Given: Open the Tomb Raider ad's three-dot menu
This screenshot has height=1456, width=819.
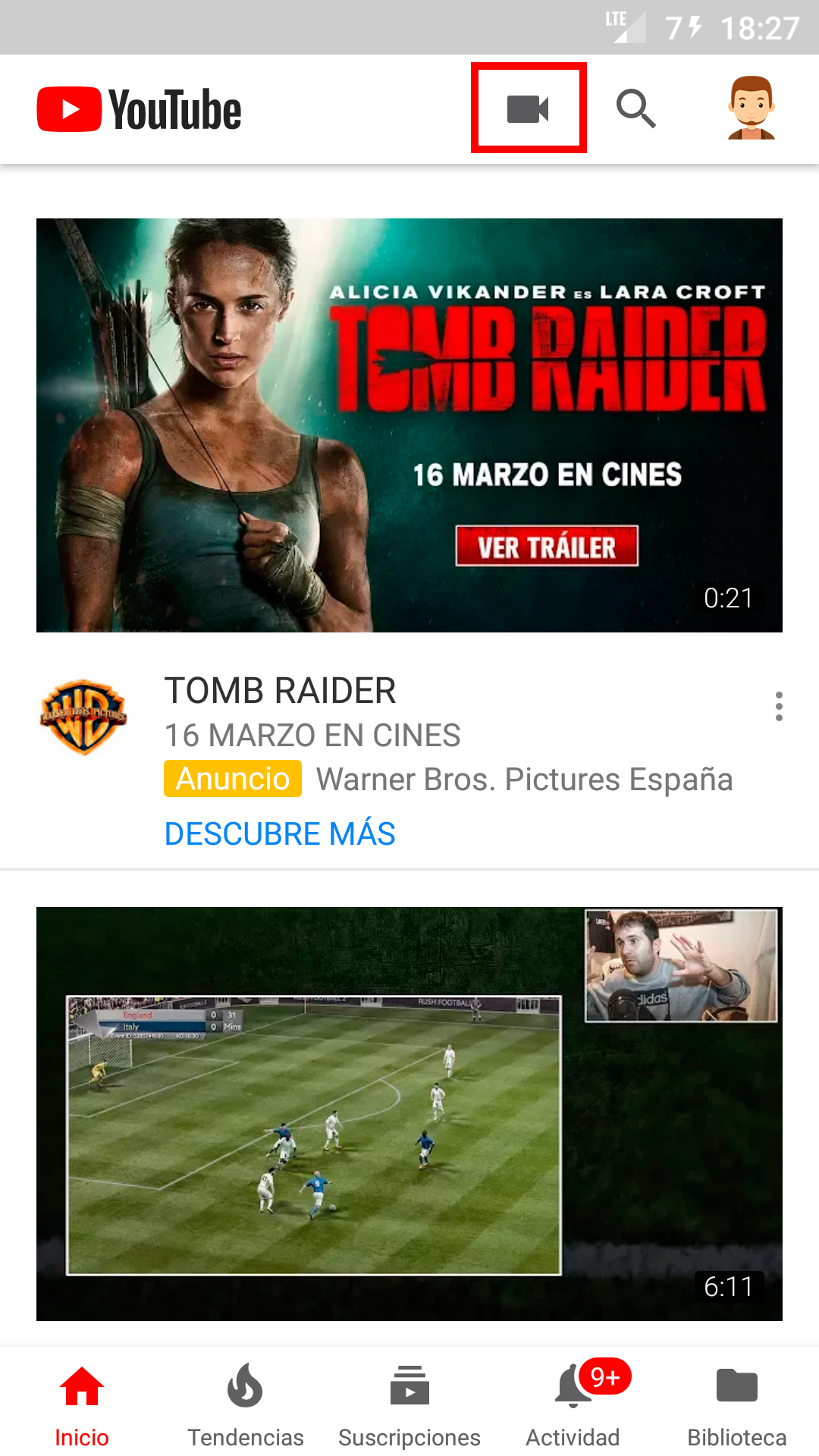Looking at the screenshot, I should [x=779, y=706].
